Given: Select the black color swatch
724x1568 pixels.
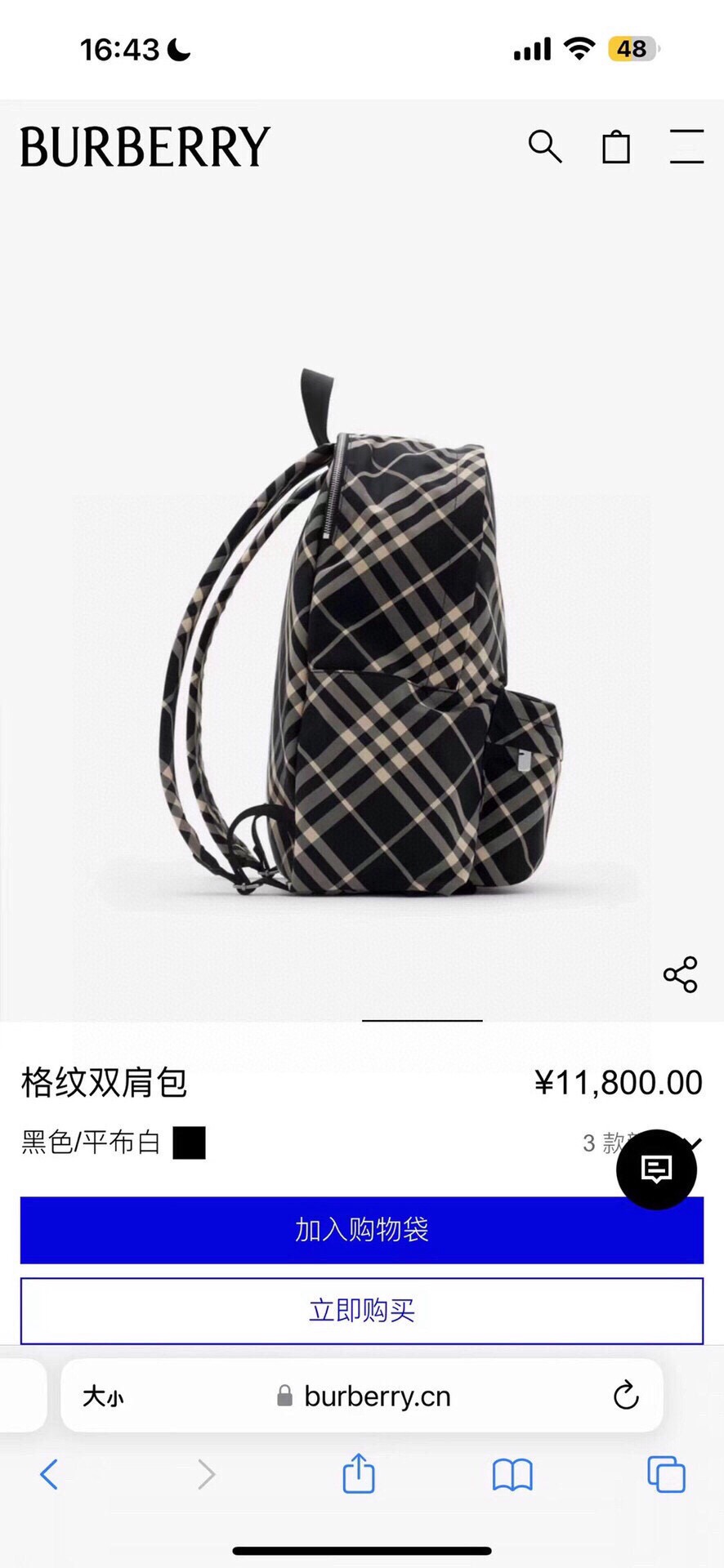Looking at the screenshot, I should tap(189, 1143).
